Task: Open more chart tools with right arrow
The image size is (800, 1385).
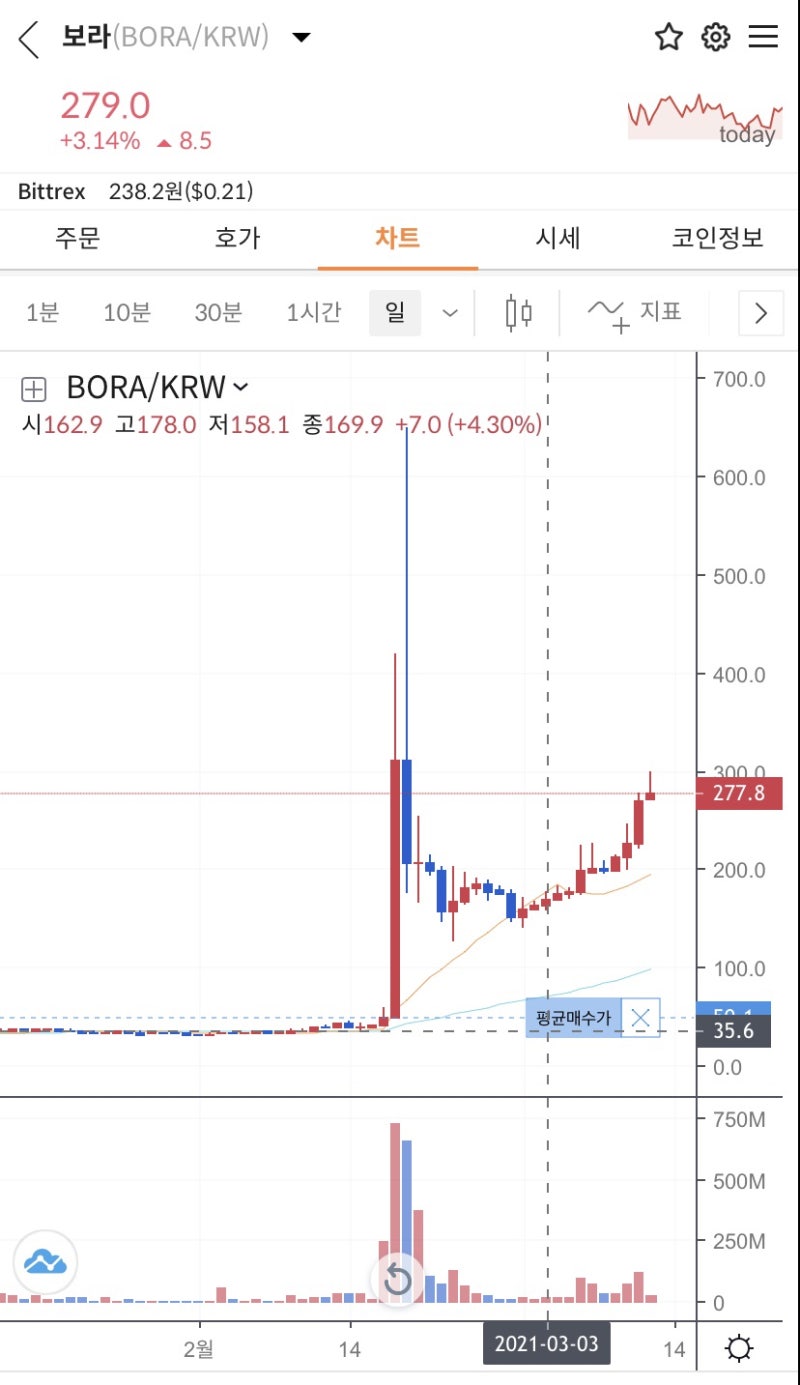Action: point(761,312)
